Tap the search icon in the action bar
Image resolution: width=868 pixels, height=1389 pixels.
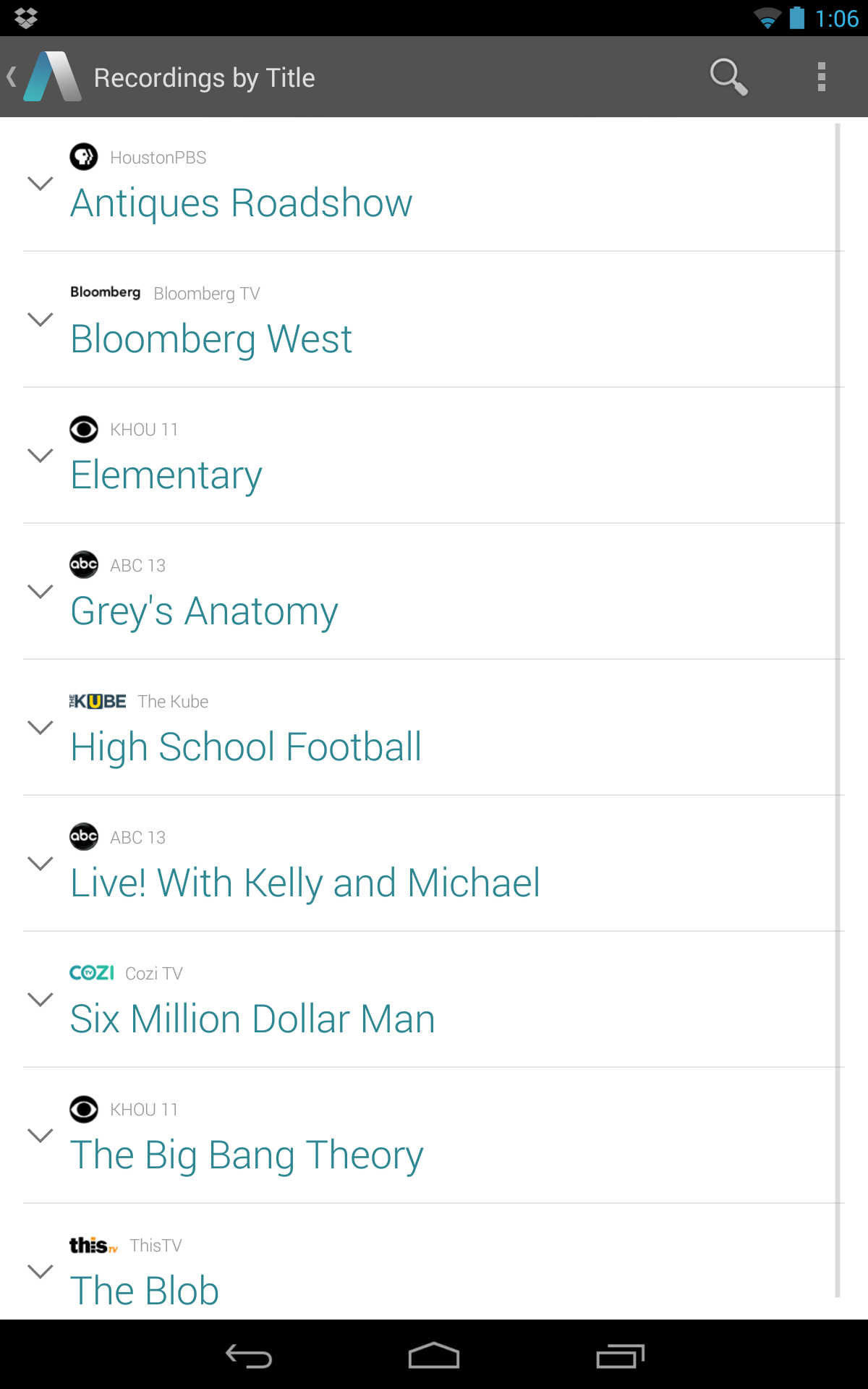coord(728,77)
